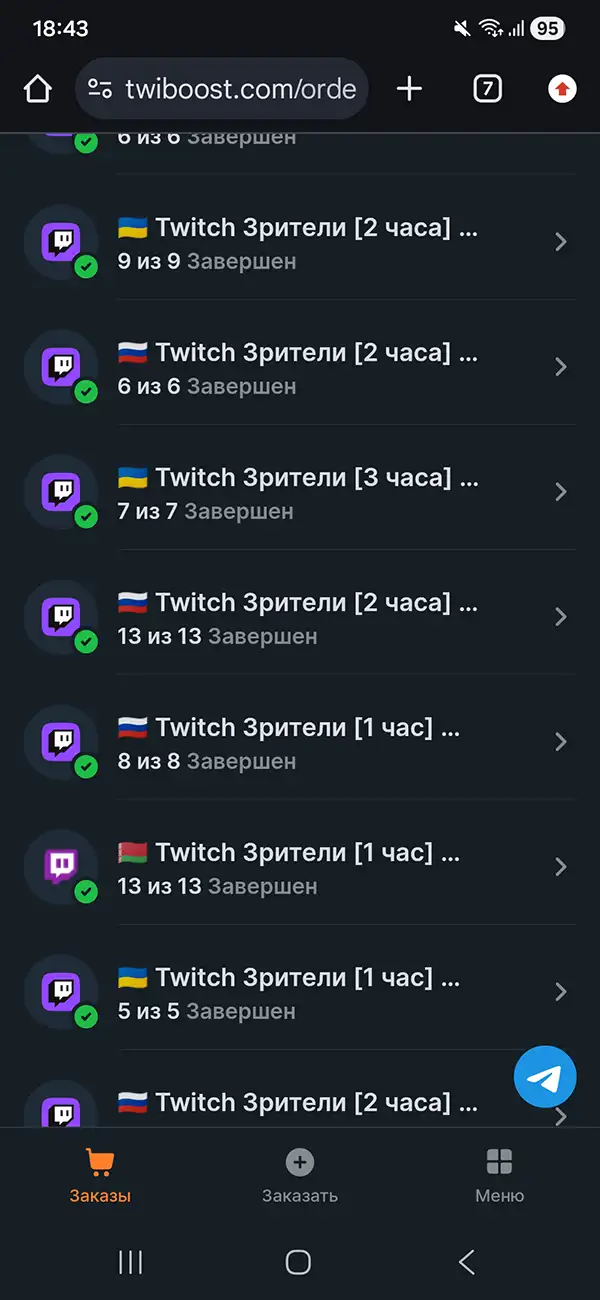This screenshot has height=1300, width=600.
Task: Go to the browser home page
Action: point(37,89)
